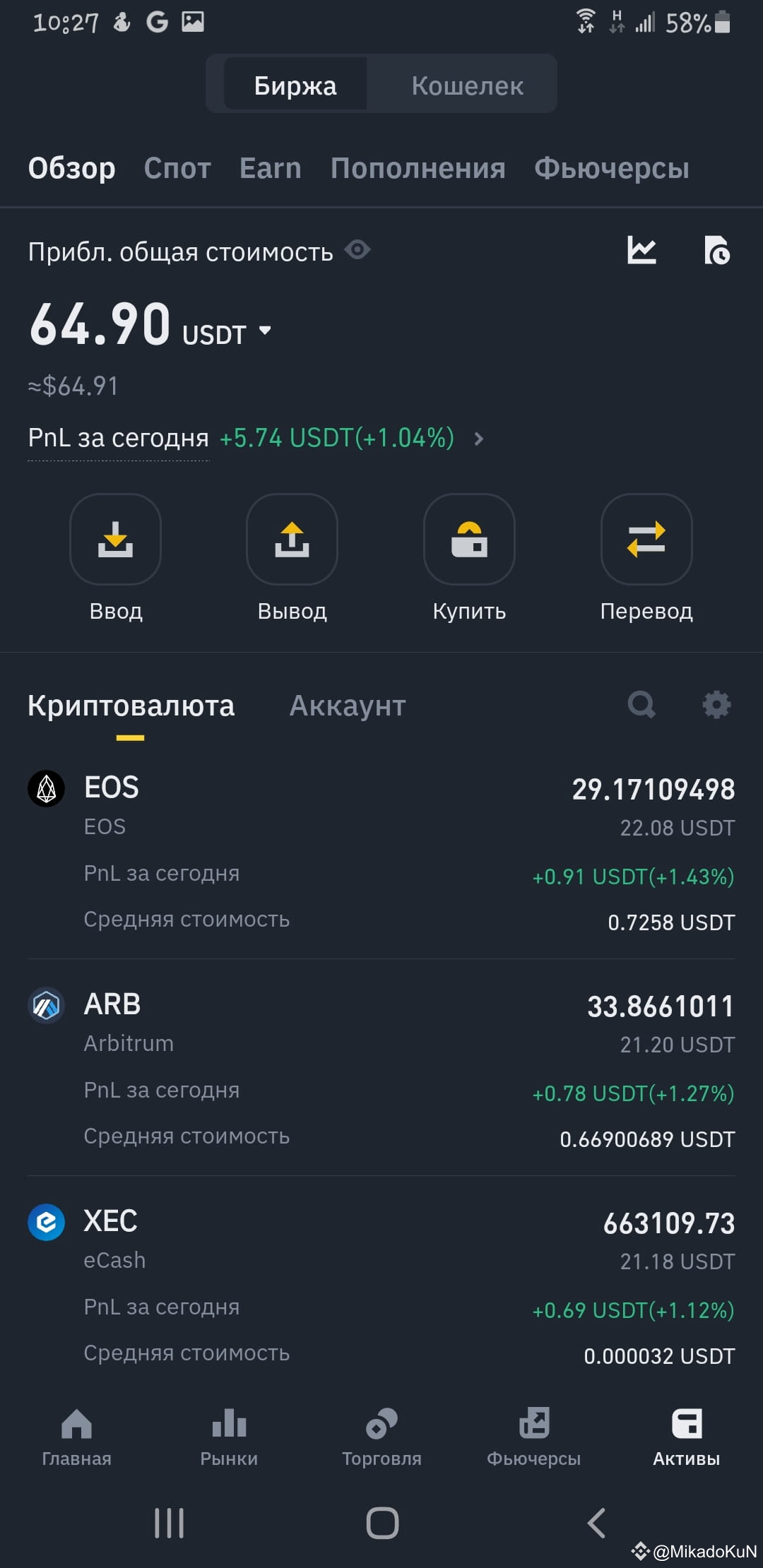Go to the Фьючерсы top menu item
Screen dimensions: 763x1568
point(612,168)
